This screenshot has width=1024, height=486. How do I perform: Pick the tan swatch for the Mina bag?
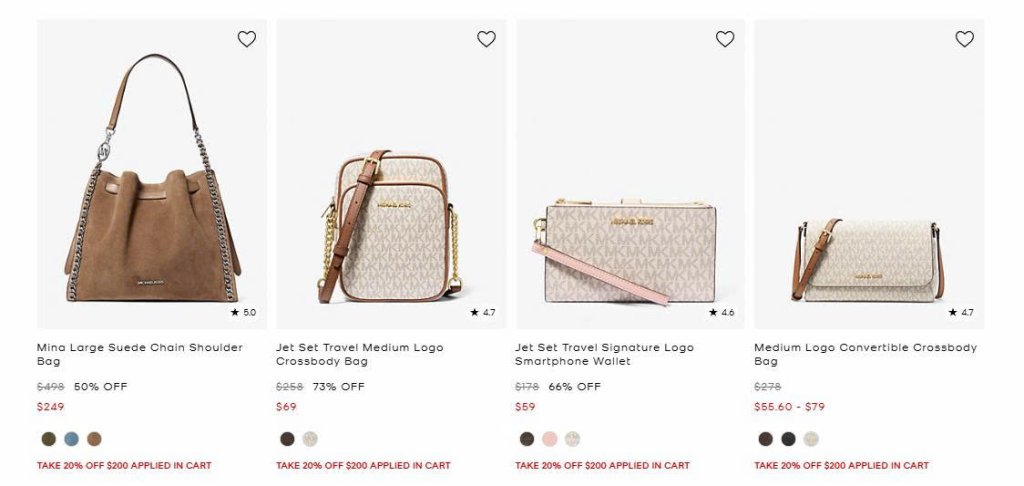94,439
